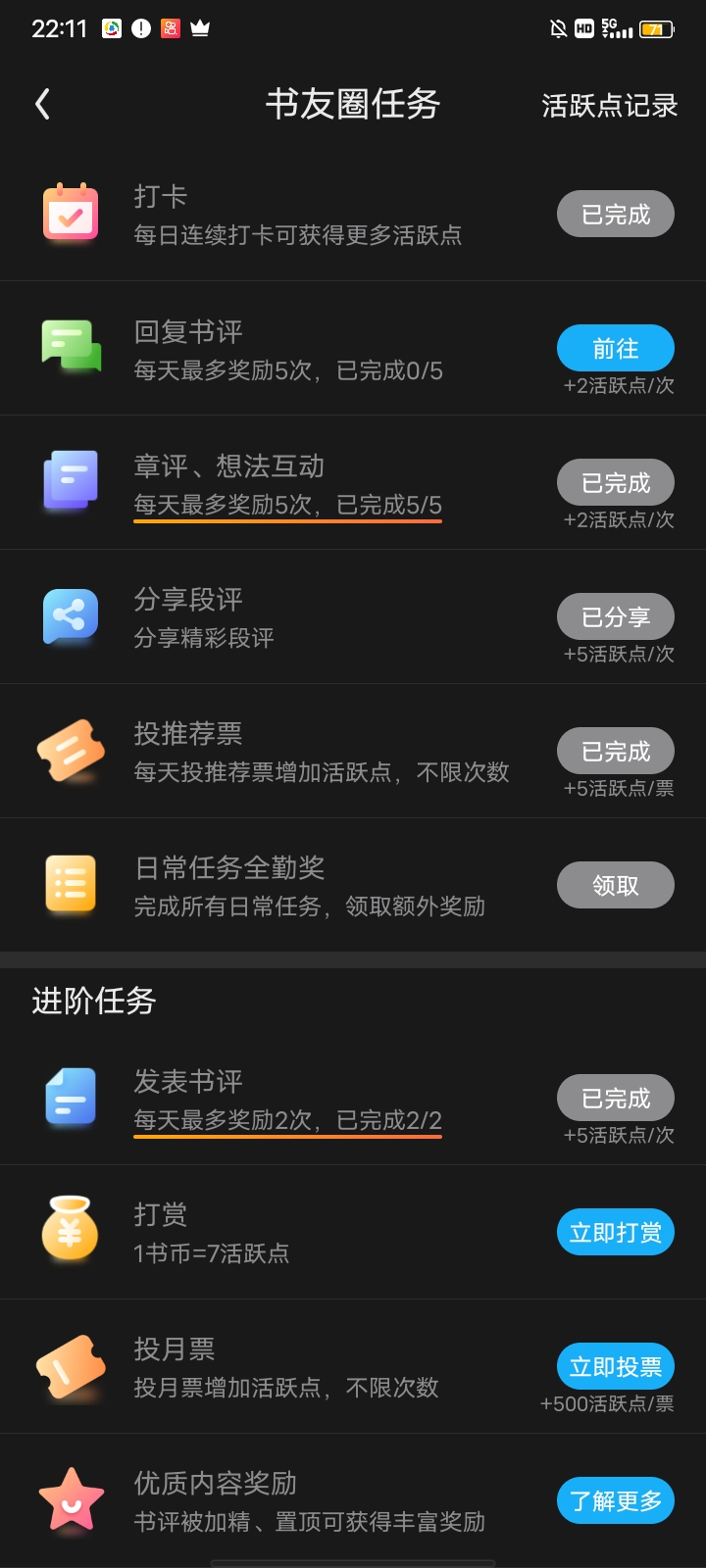Go back using the top-left arrow
This screenshot has width=706, height=1568.
(x=42, y=104)
